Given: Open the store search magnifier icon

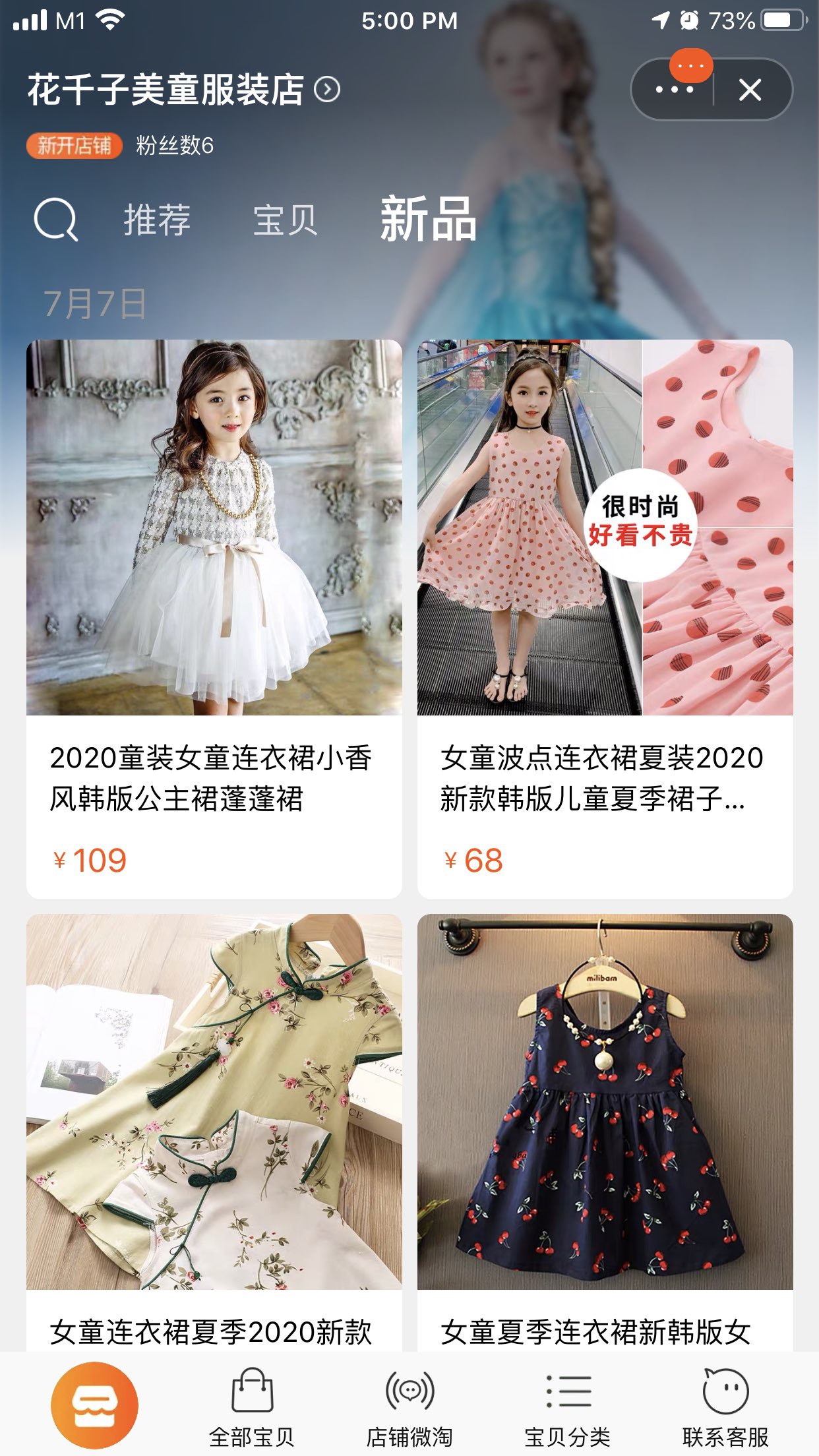Looking at the screenshot, I should (x=55, y=220).
